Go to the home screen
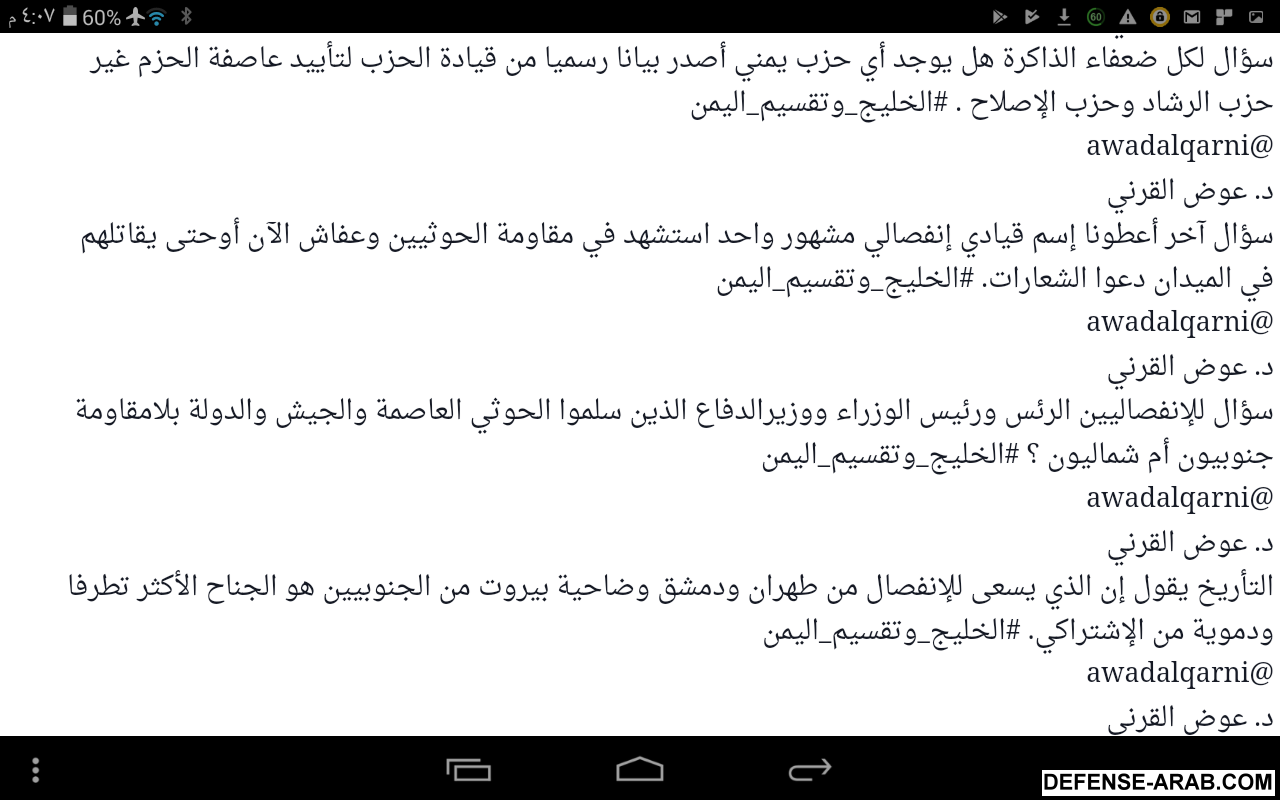Viewport: 1280px width, 800px height. pyautogui.click(x=640, y=769)
